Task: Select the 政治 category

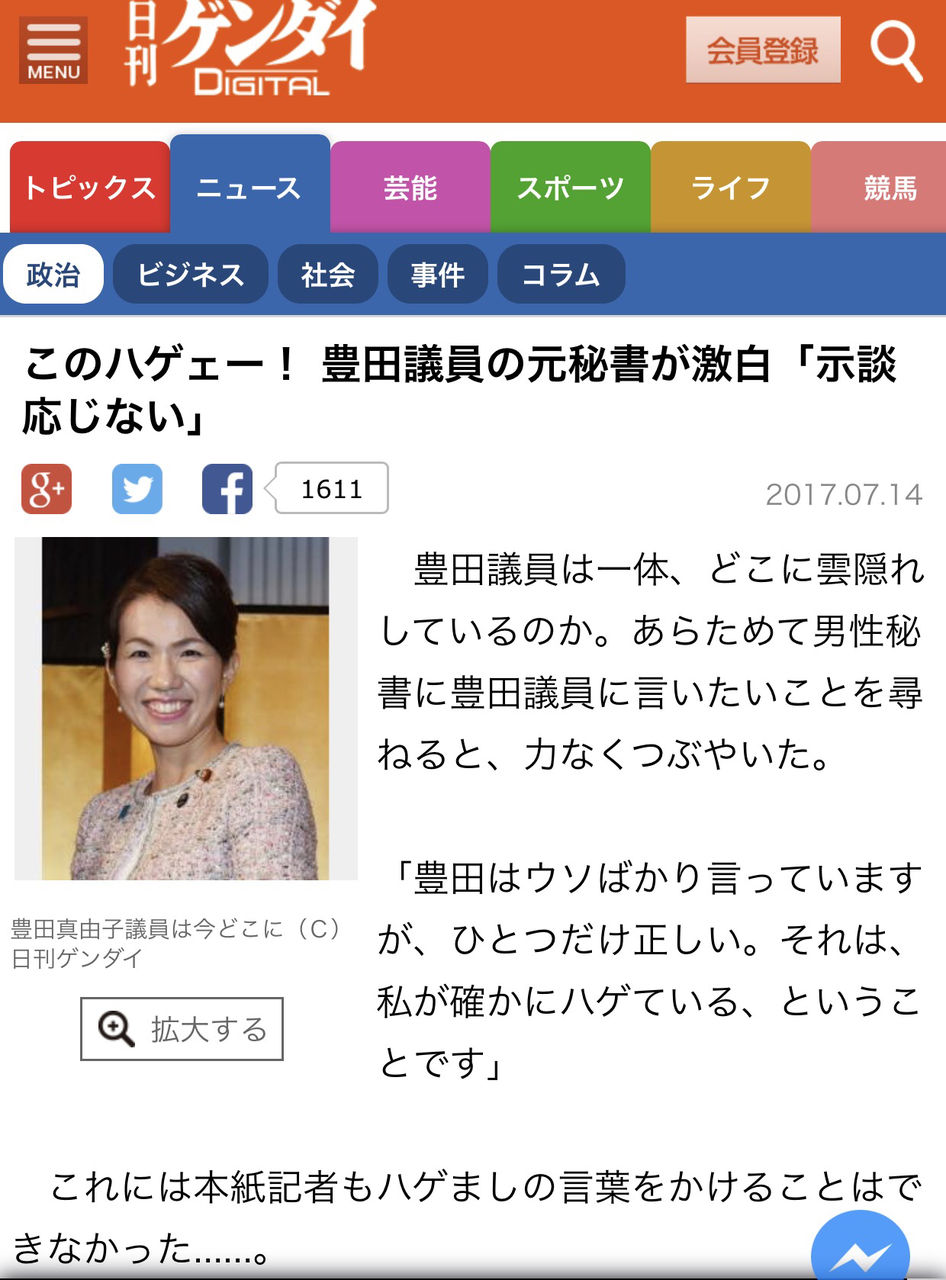Action: pos(53,274)
